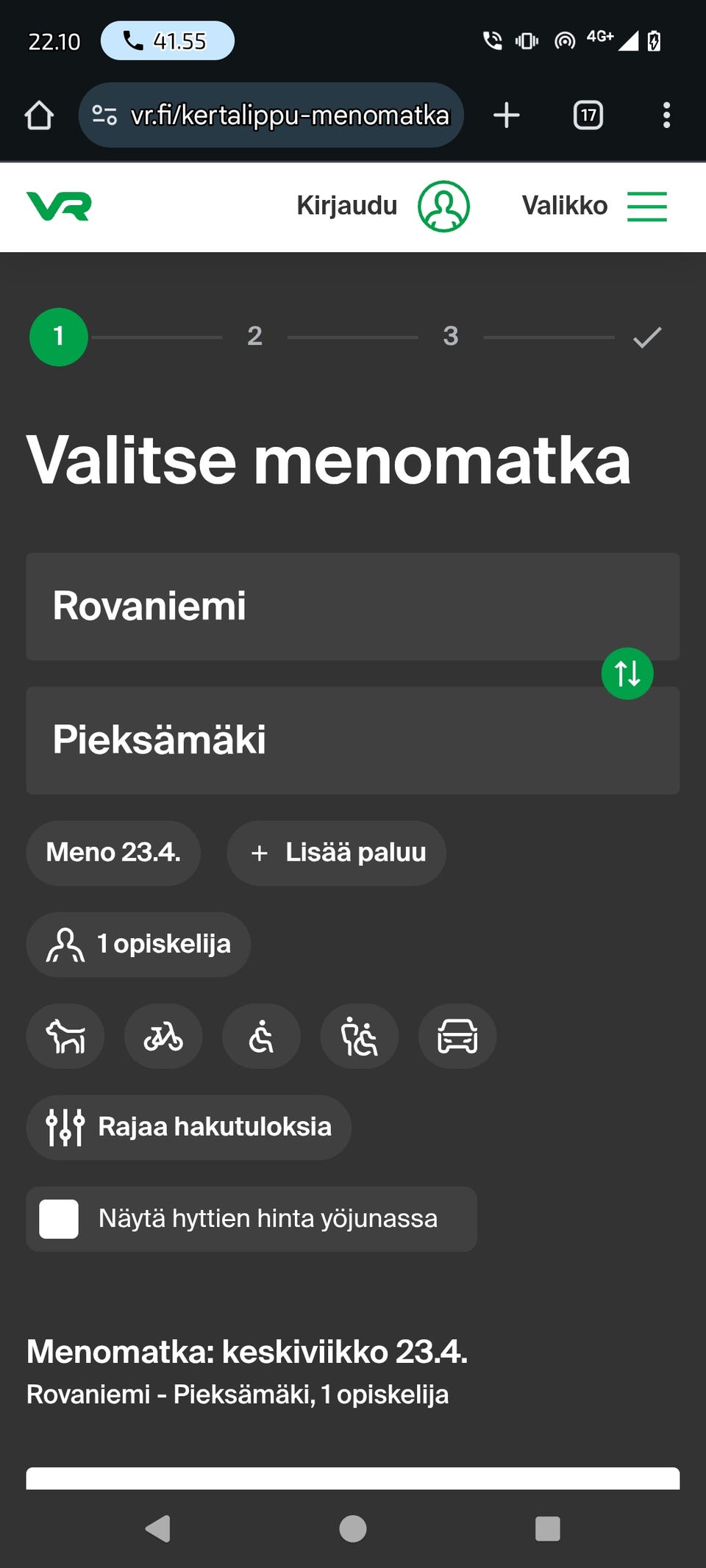Open the Valikko hamburger menu
The height and width of the screenshot is (1568, 706).
coord(646,207)
